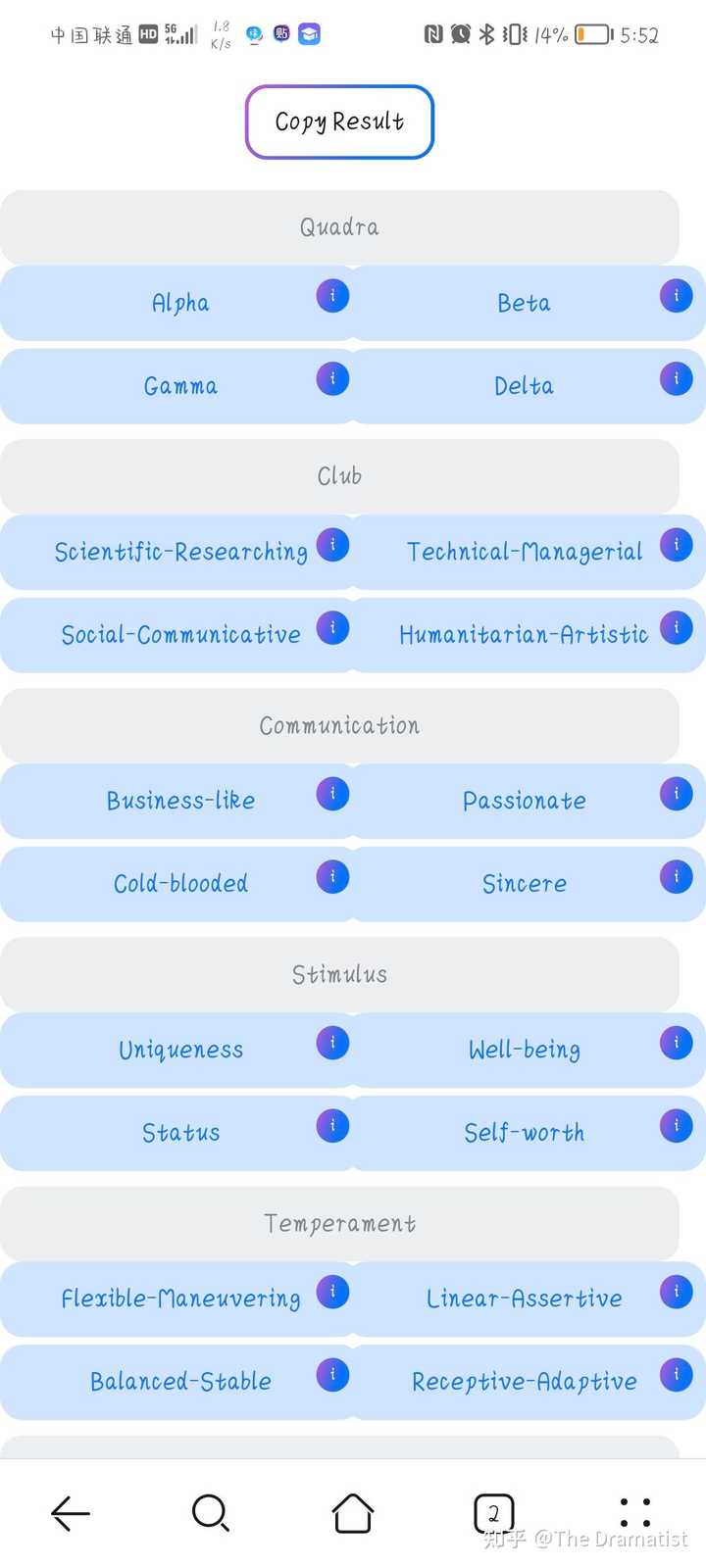Tap the info icon beside Beta
This screenshot has height=1568, width=706.
pos(676,294)
